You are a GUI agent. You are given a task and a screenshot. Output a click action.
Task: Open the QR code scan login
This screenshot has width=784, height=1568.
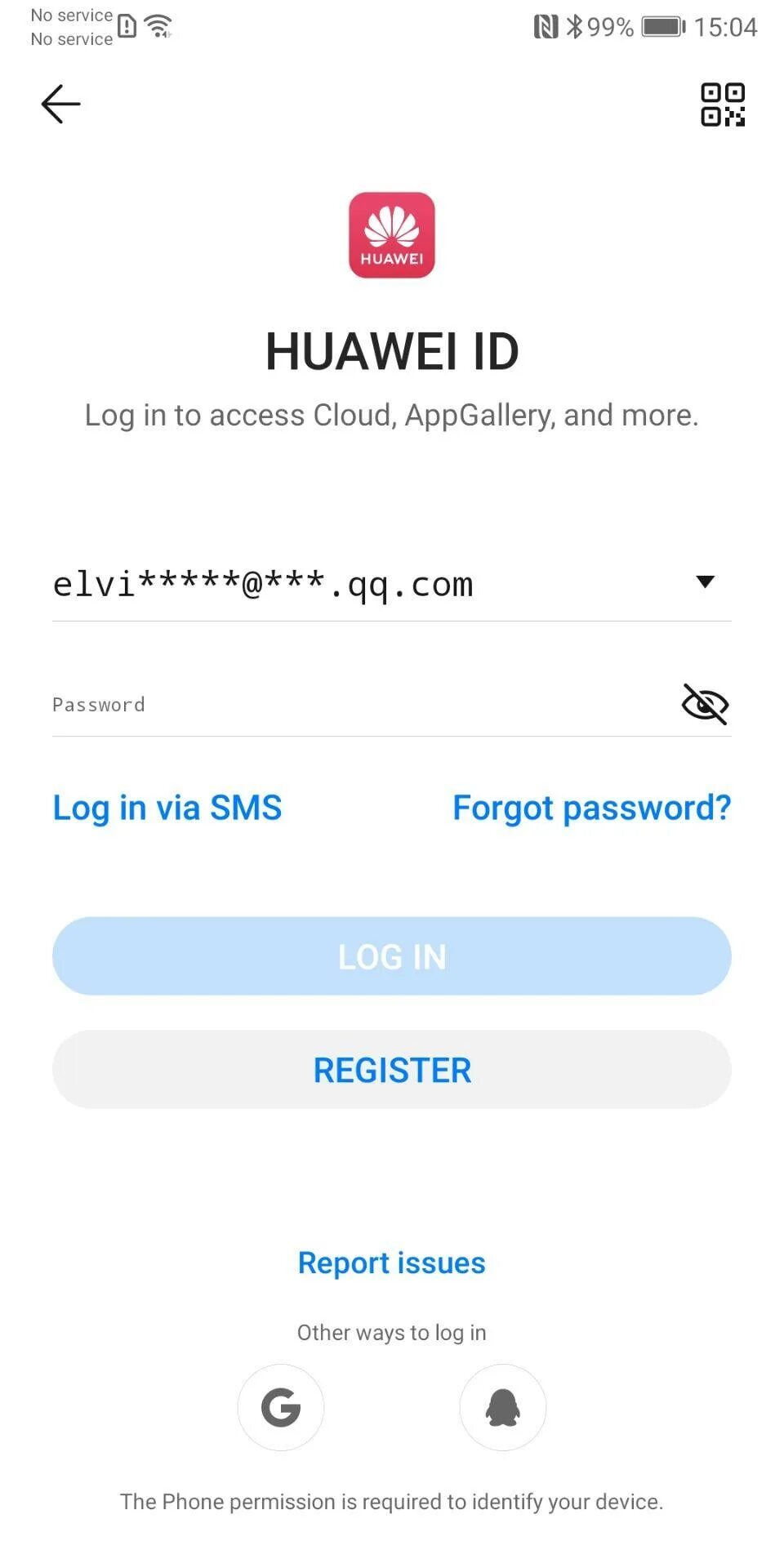(723, 105)
